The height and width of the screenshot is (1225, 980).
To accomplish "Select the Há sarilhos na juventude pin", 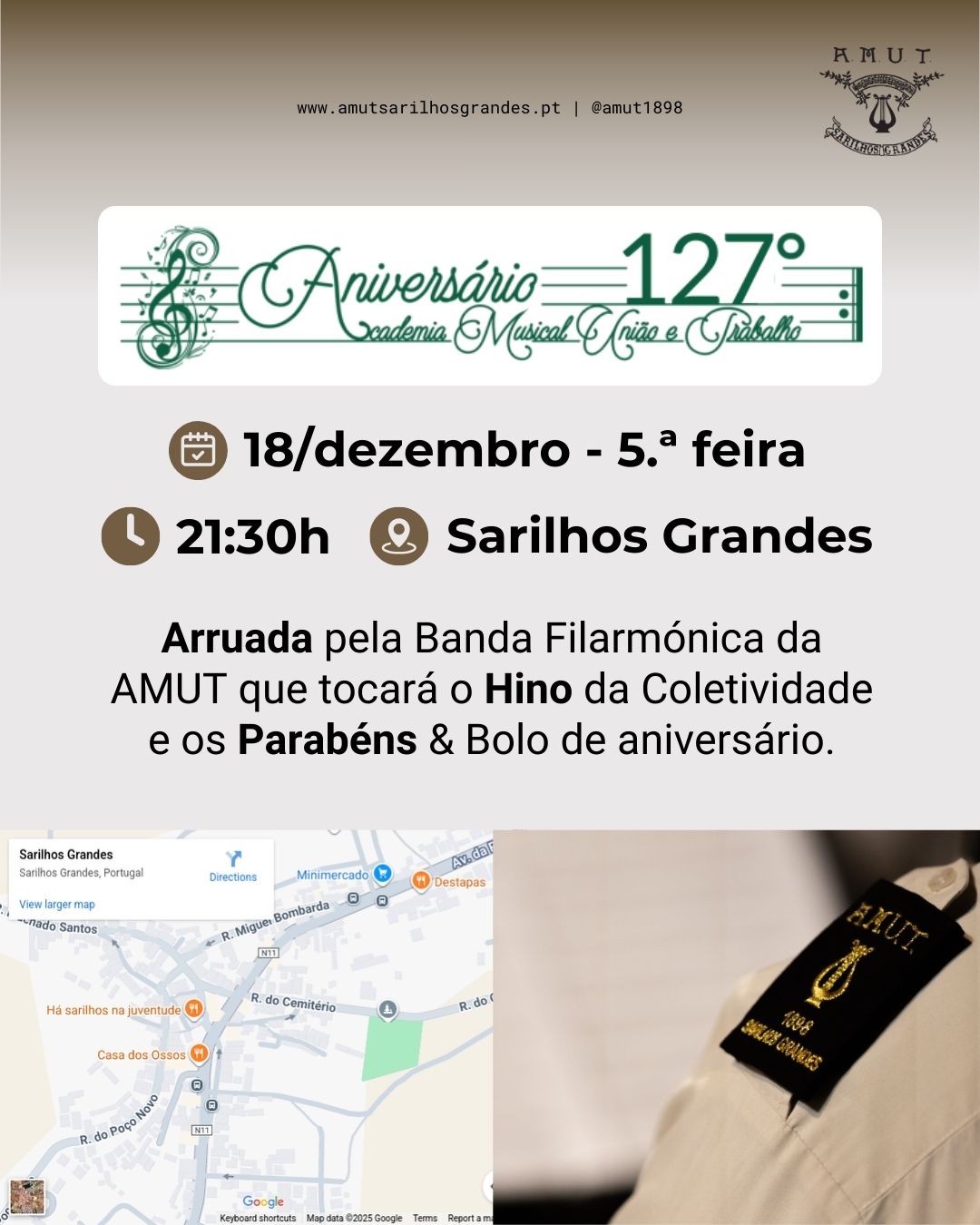I will [x=193, y=1009].
